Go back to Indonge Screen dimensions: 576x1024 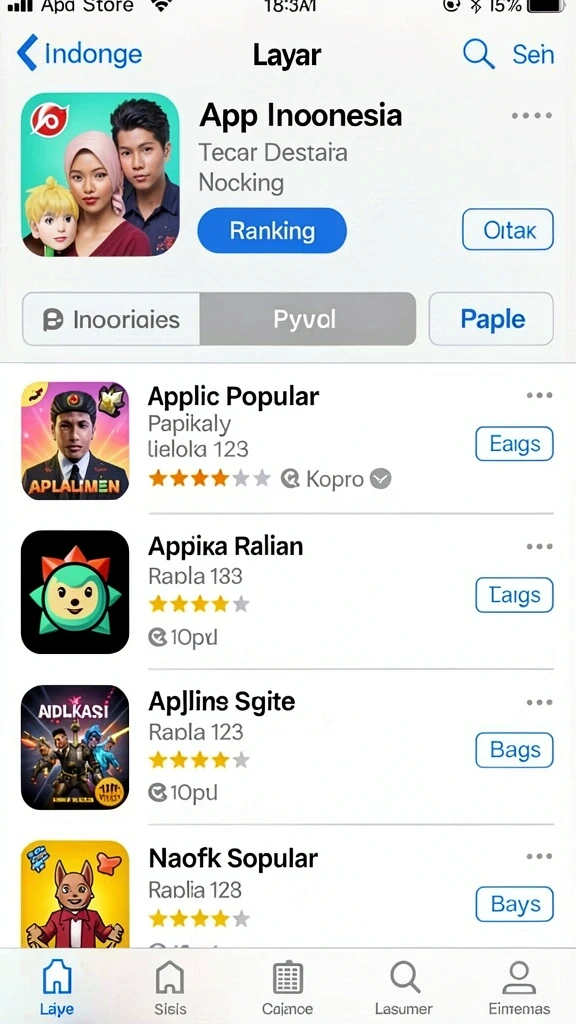coord(79,54)
